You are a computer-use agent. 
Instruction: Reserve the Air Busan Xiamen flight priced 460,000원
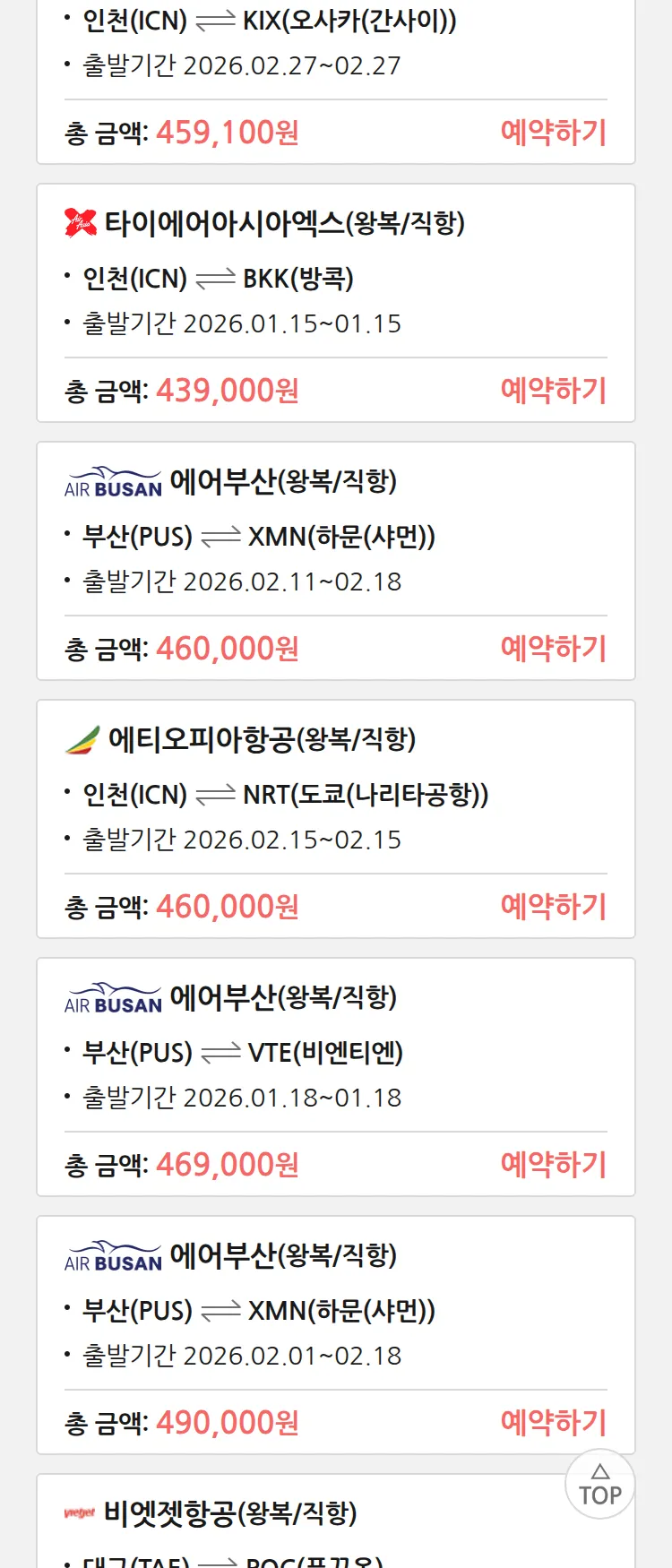[x=553, y=649]
